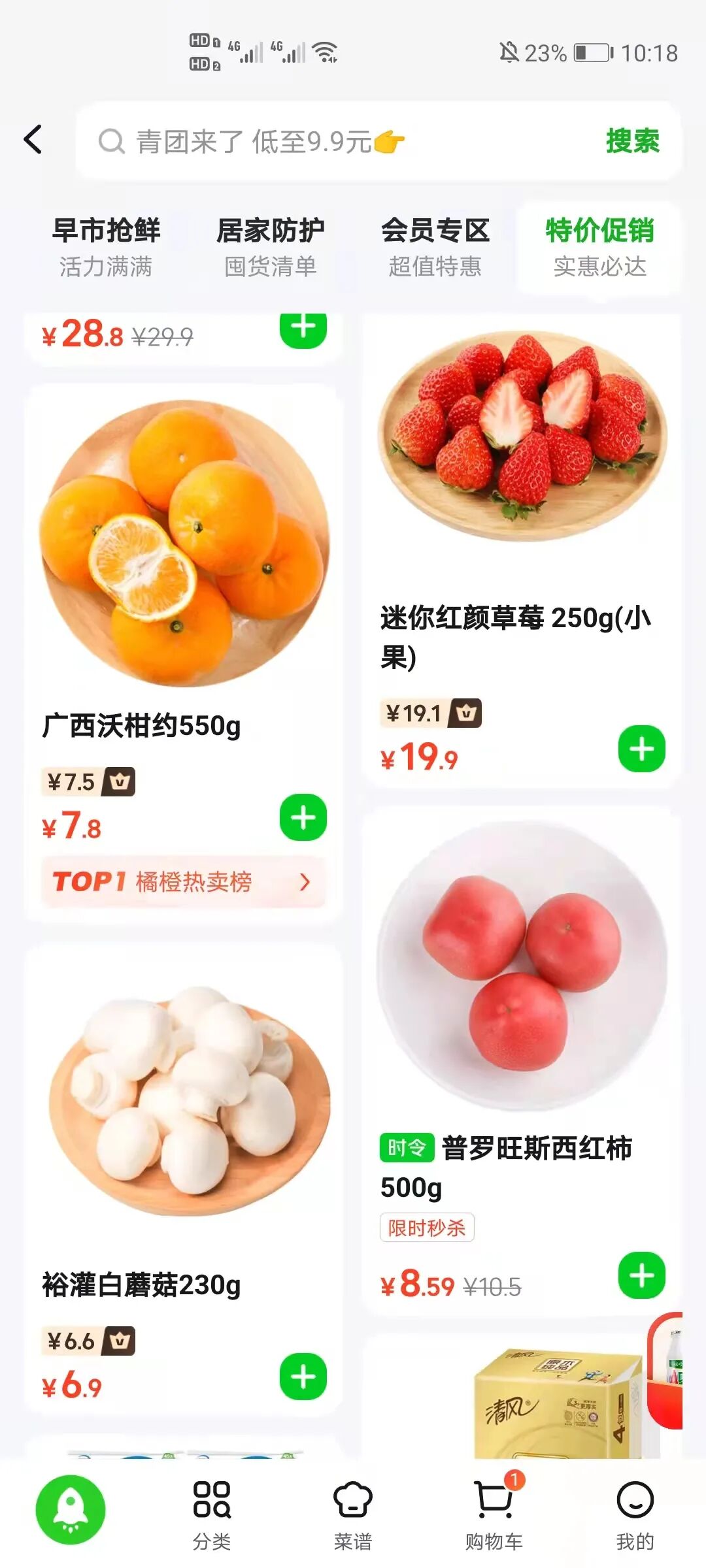This screenshot has width=706, height=1568.
Task: Open the 会员专区 tab
Action: click(x=435, y=247)
